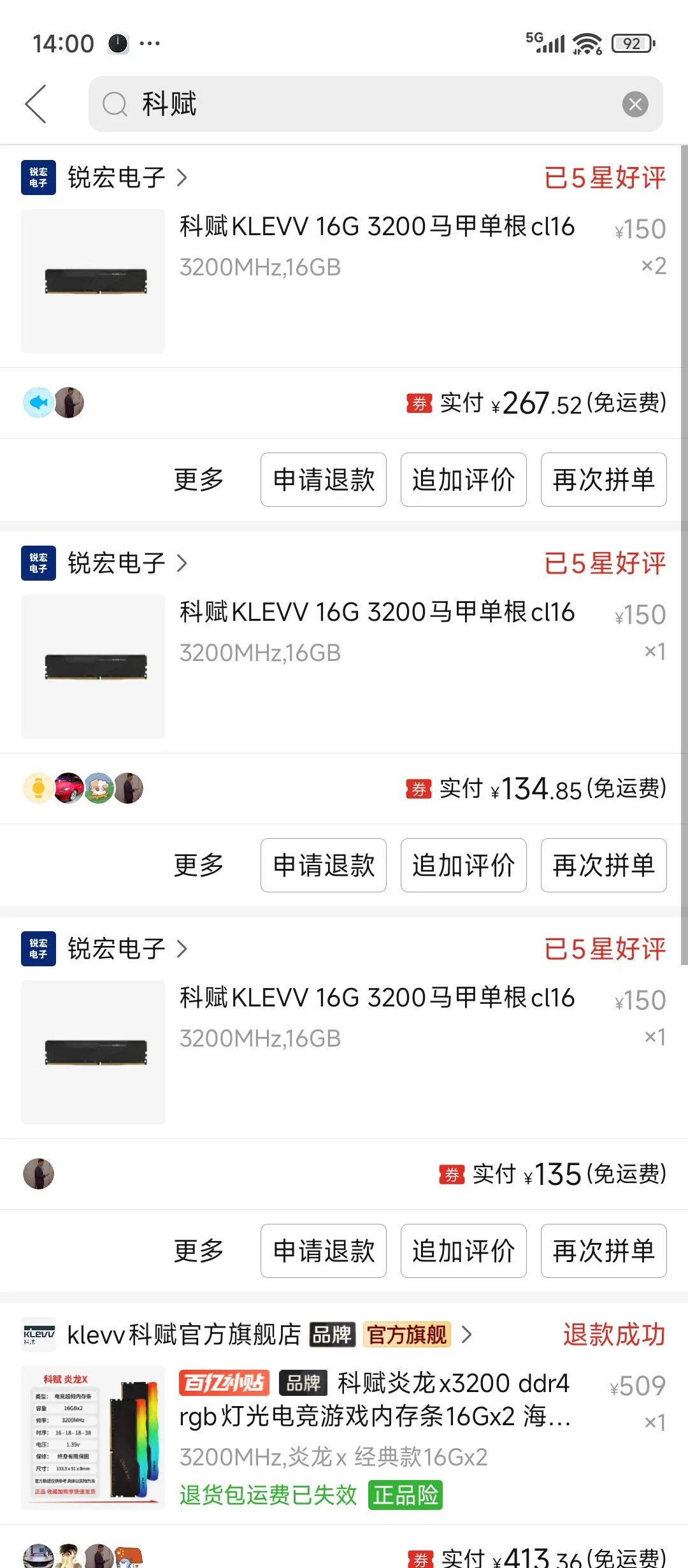Clear the search text 科赋
This screenshot has width=688, height=1568.
tap(634, 105)
